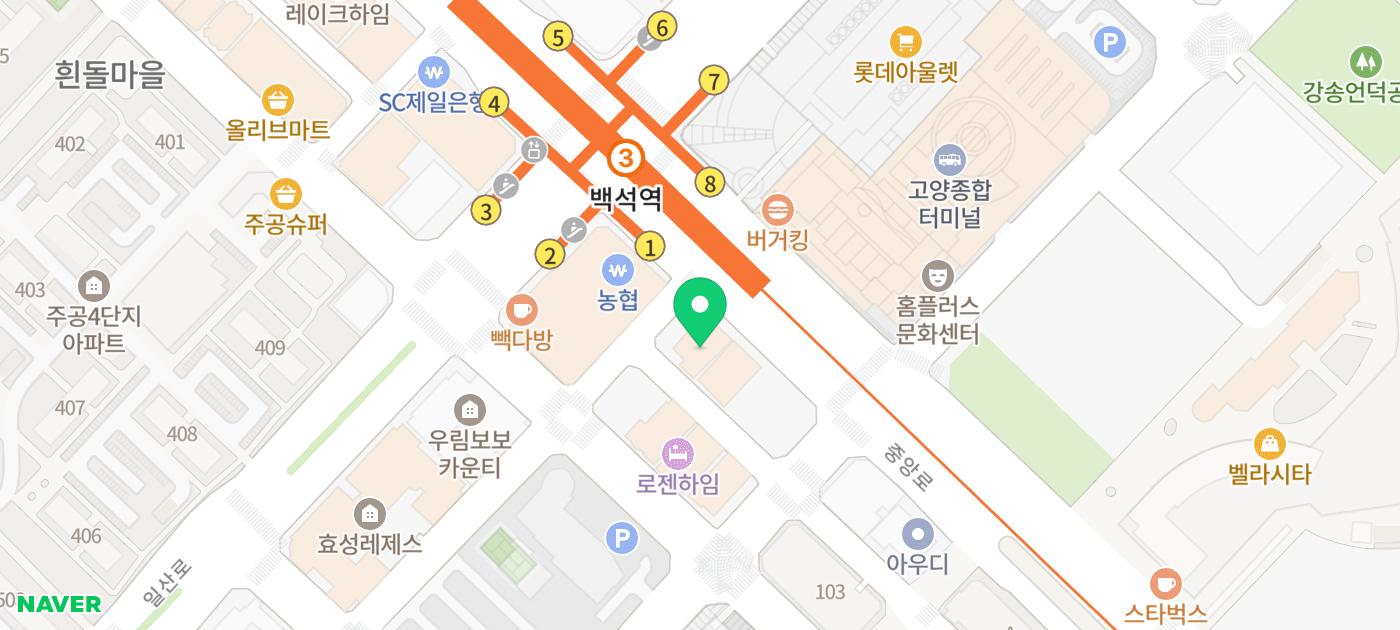This screenshot has height=630, width=1400.
Task: Open the 롯데아울렛 shopping marker
Action: pyautogui.click(x=905, y=42)
